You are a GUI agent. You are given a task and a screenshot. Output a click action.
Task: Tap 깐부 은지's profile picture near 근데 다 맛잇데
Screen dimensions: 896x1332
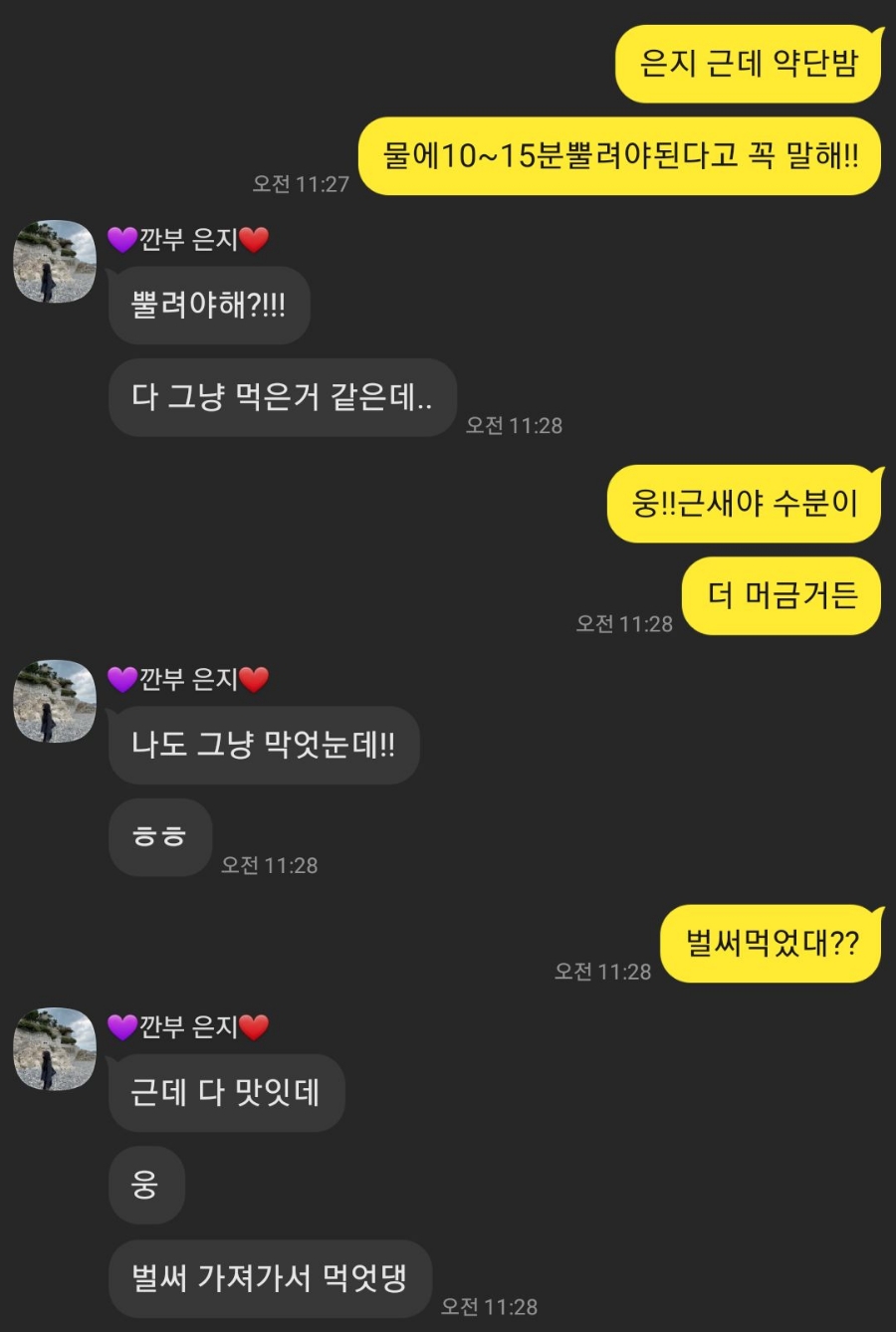[55, 1049]
